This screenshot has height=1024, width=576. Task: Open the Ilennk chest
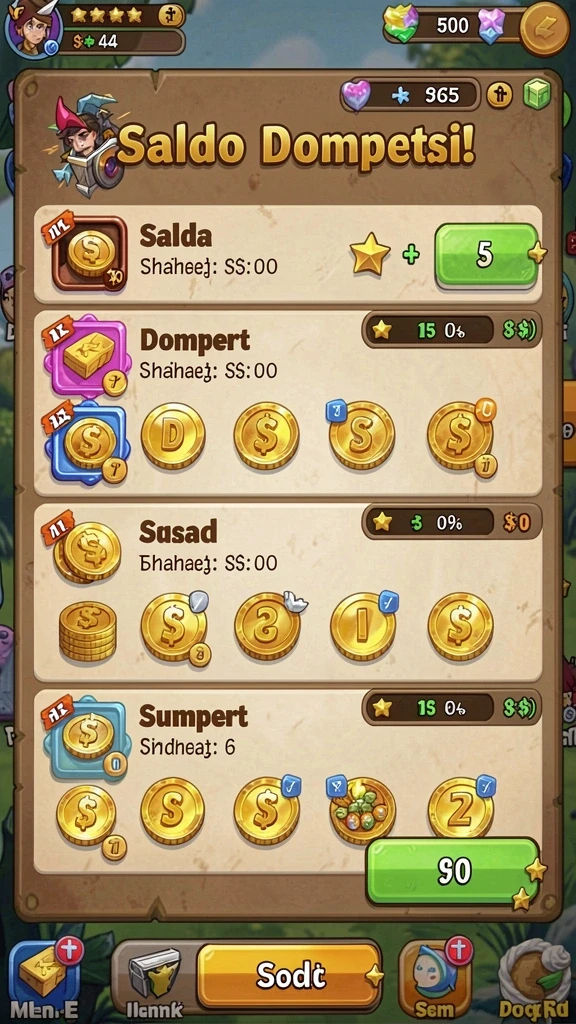pos(154,978)
